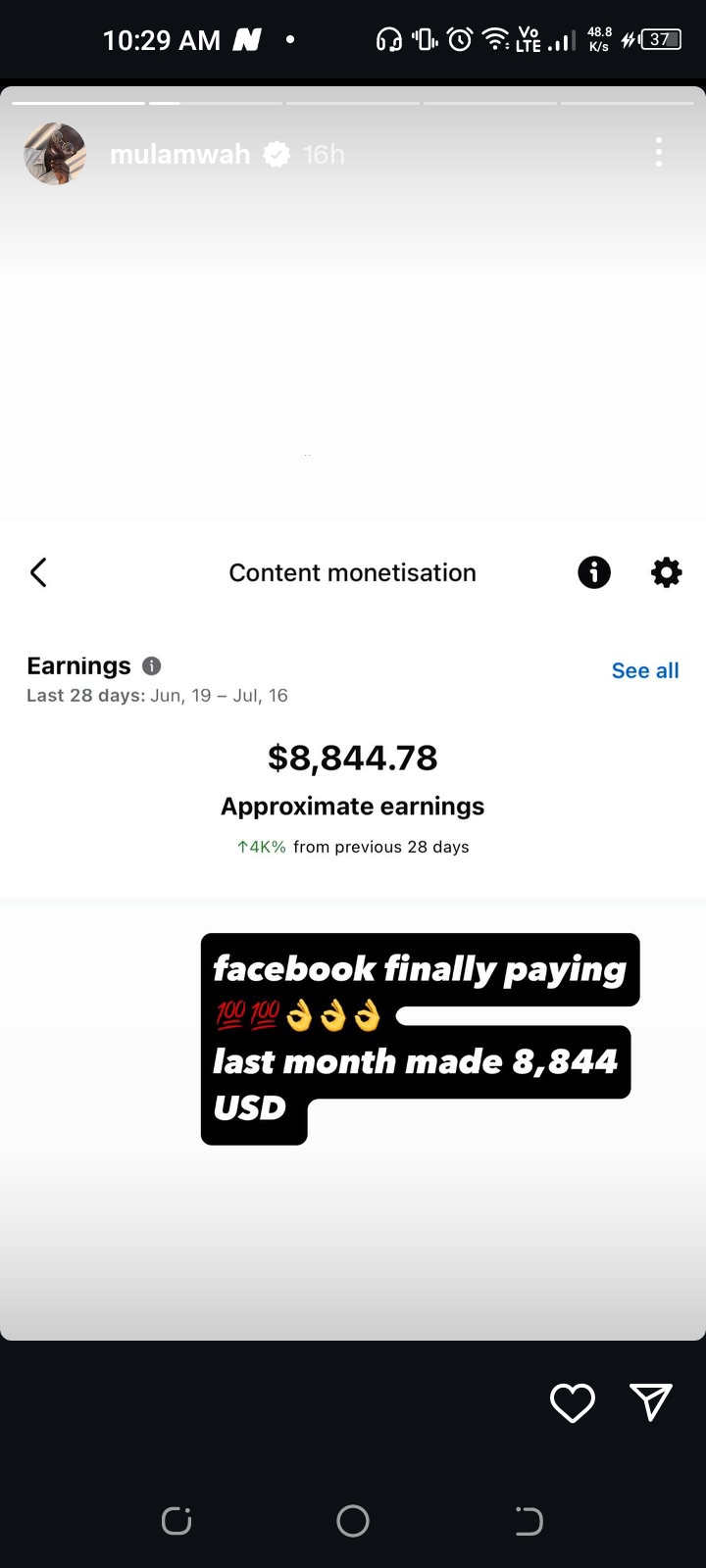Image resolution: width=706 pixels, height=1568 pixels.
Task: Open the mulamwah username link
Action: [179, 155]
